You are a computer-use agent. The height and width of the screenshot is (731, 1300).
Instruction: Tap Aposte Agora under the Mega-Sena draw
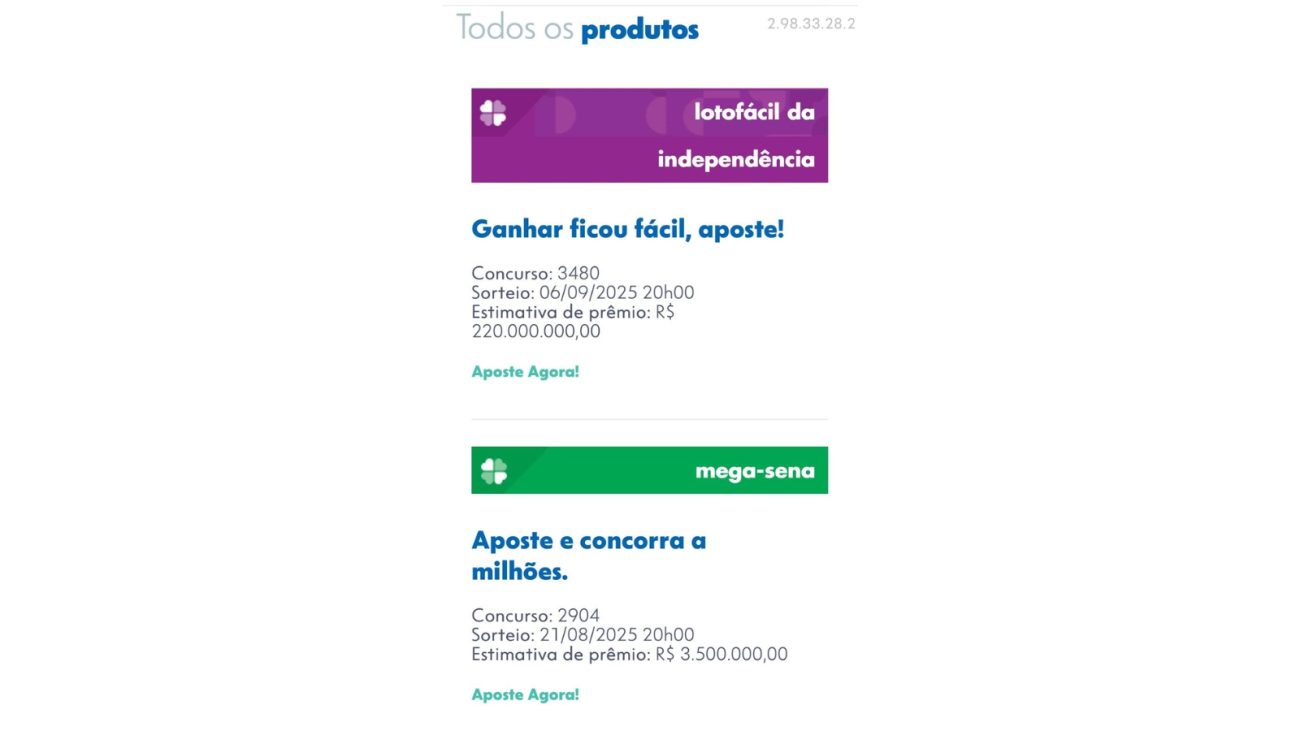(x=525, y=695)
